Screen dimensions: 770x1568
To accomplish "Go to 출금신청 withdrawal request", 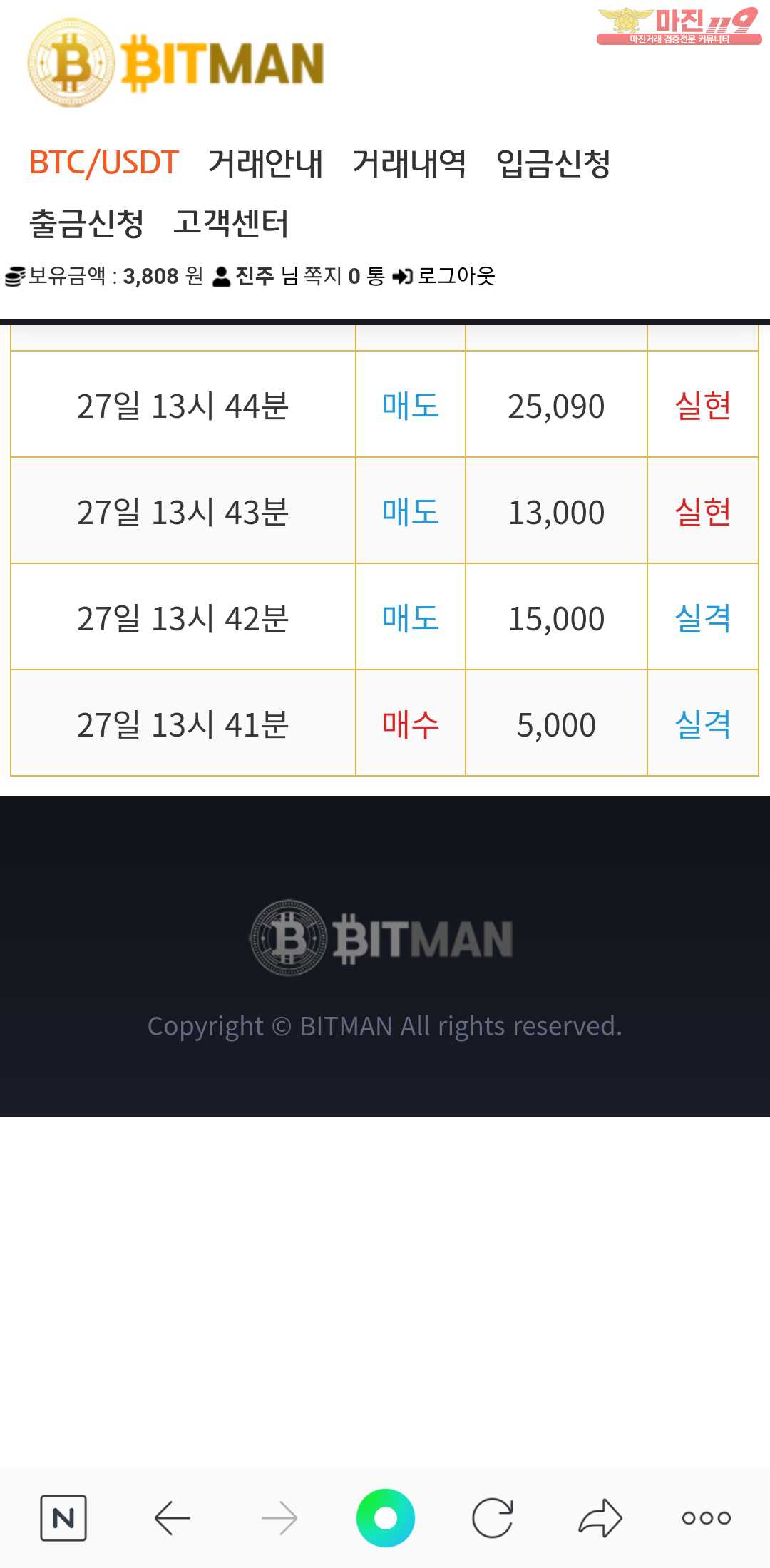I will point(86,223).
